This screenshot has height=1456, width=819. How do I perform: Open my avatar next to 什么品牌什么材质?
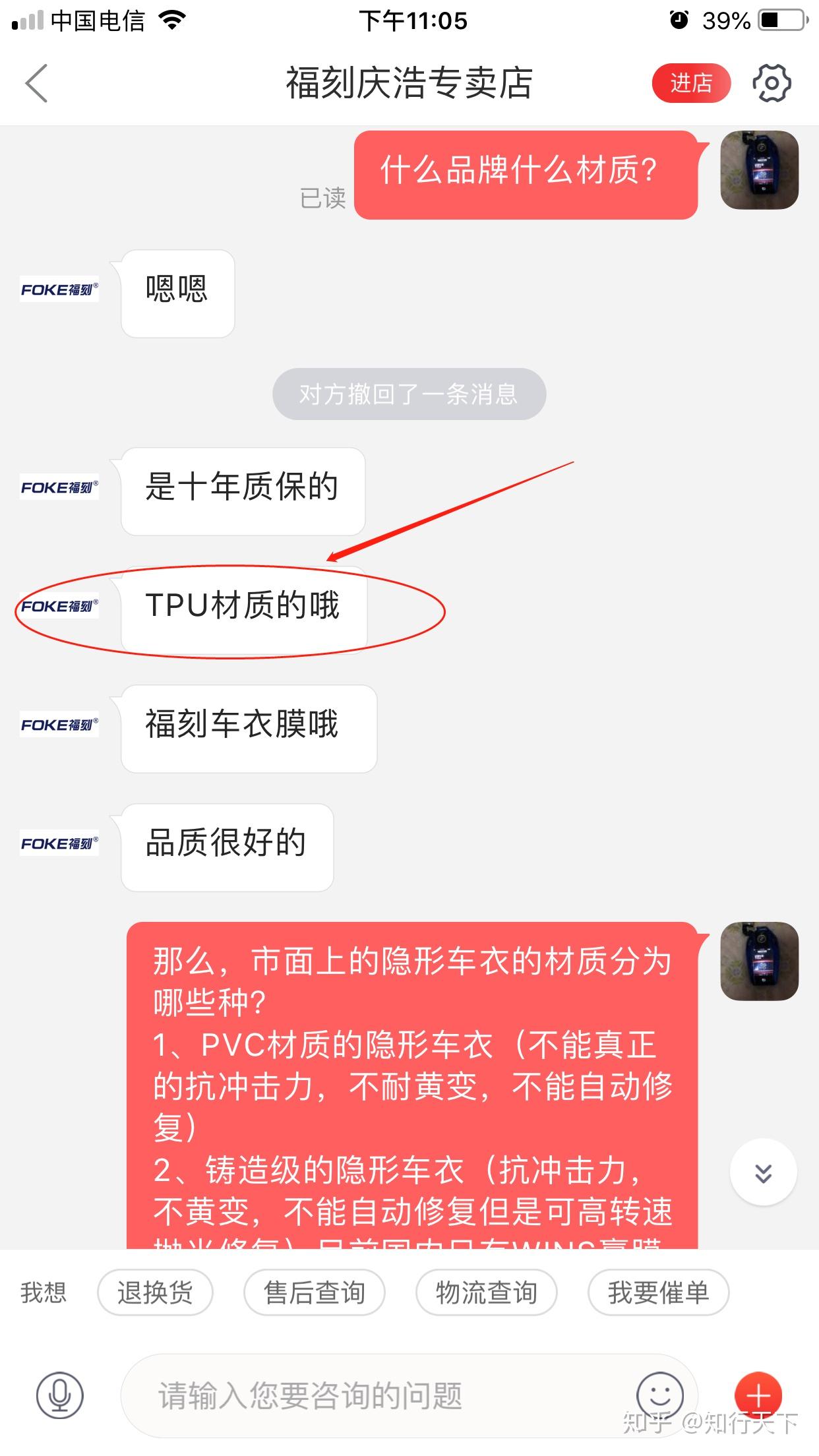point(759,170)
